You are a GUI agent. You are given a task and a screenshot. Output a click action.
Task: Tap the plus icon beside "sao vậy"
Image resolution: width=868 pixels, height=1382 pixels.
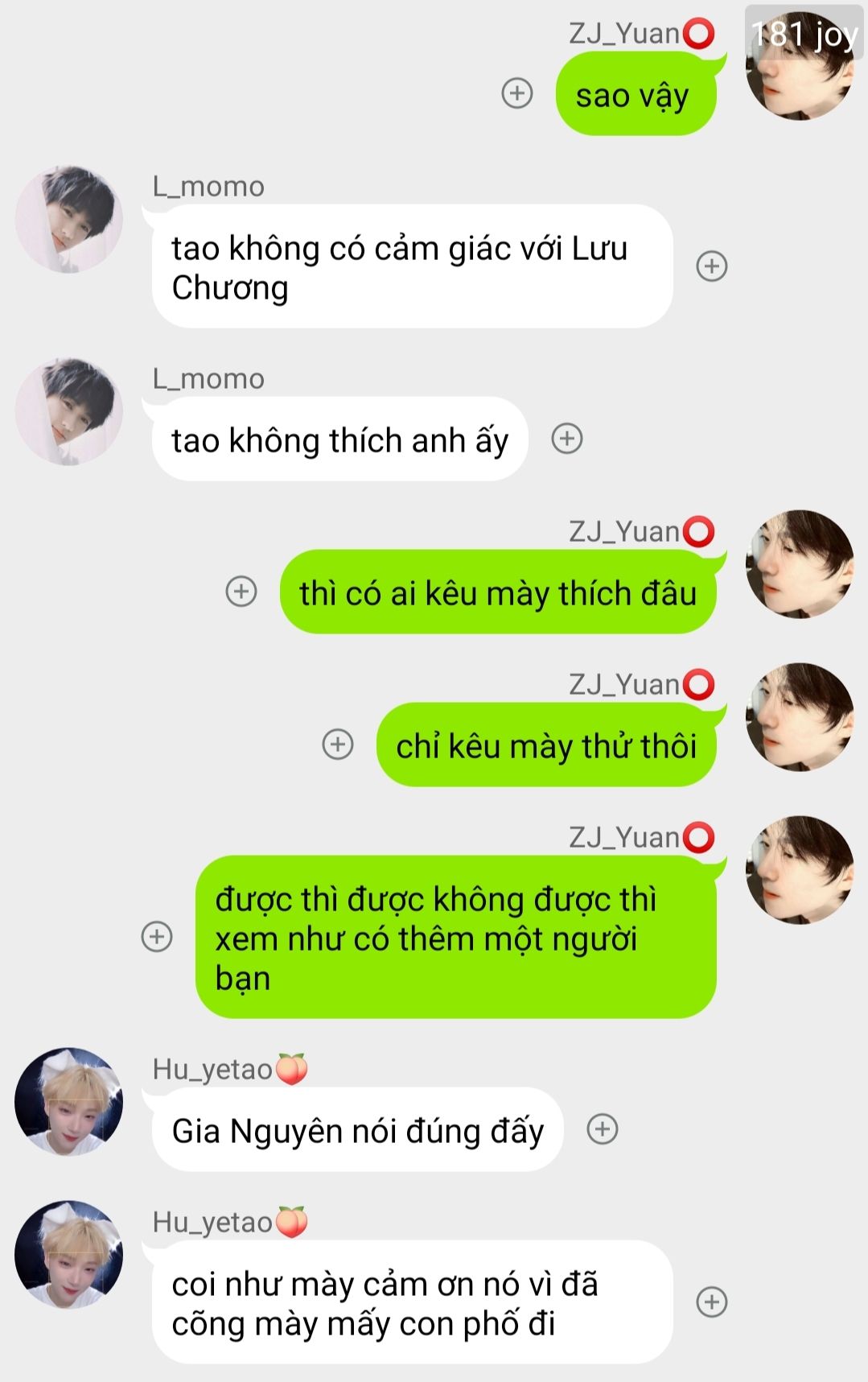pos(516,93)
